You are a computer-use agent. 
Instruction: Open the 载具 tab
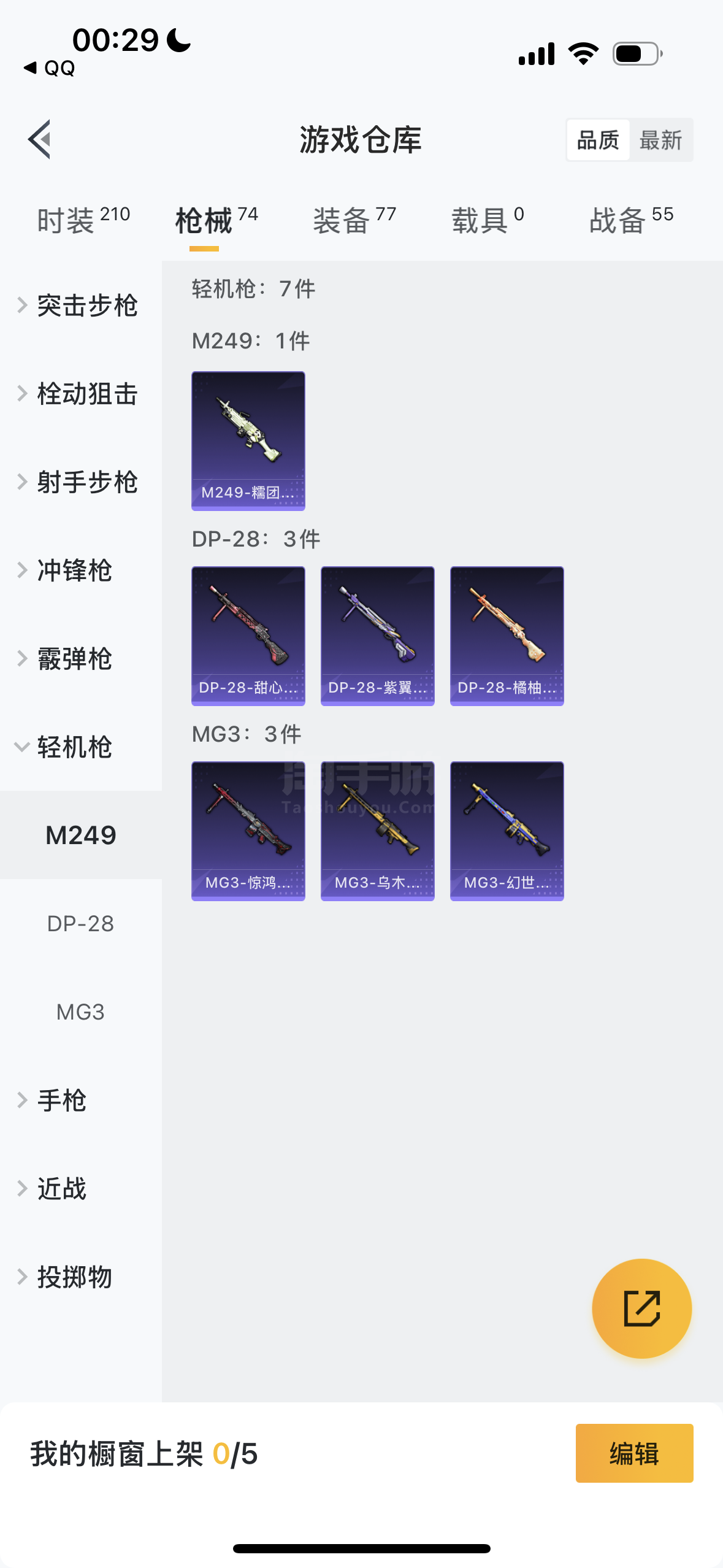[488, 220]
